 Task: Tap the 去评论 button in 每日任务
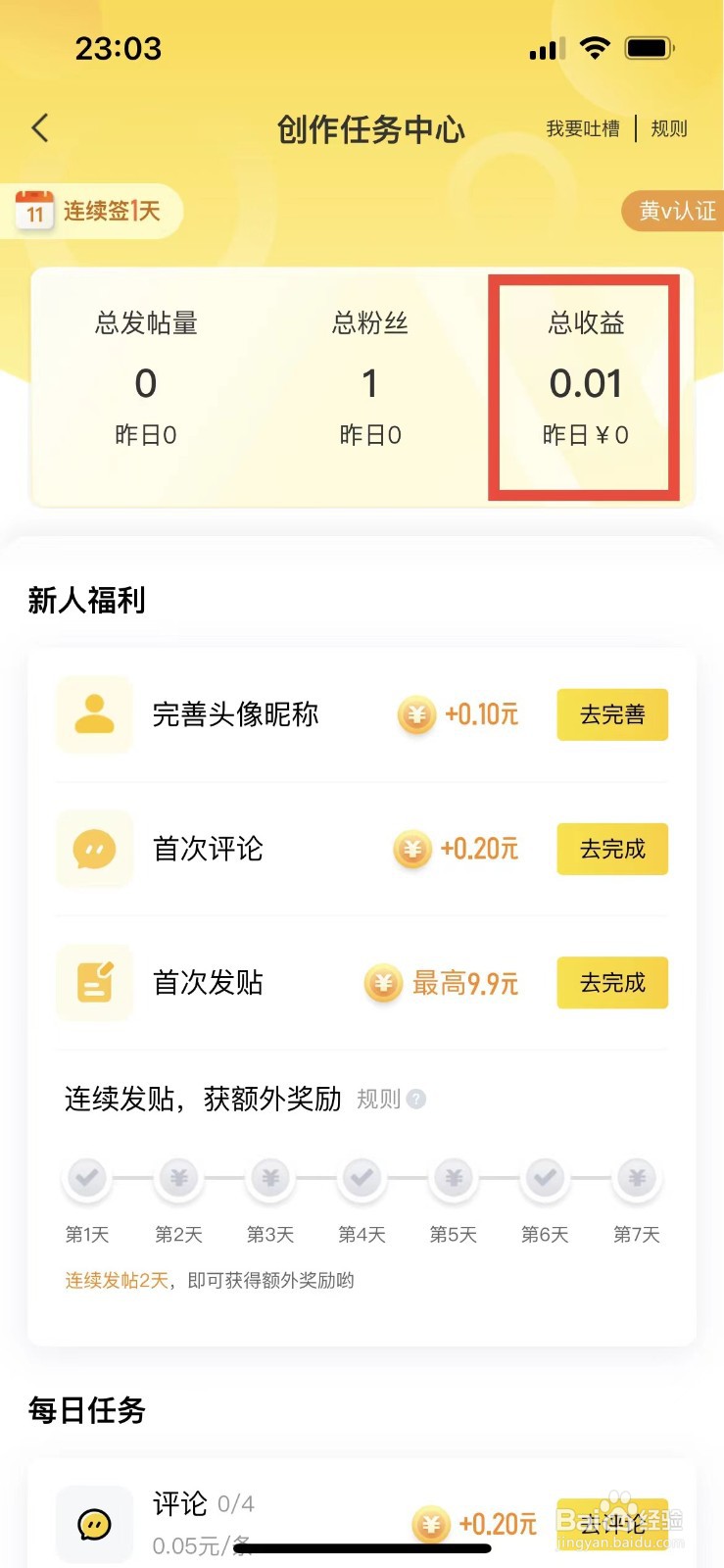click(x=612, y=1524)
